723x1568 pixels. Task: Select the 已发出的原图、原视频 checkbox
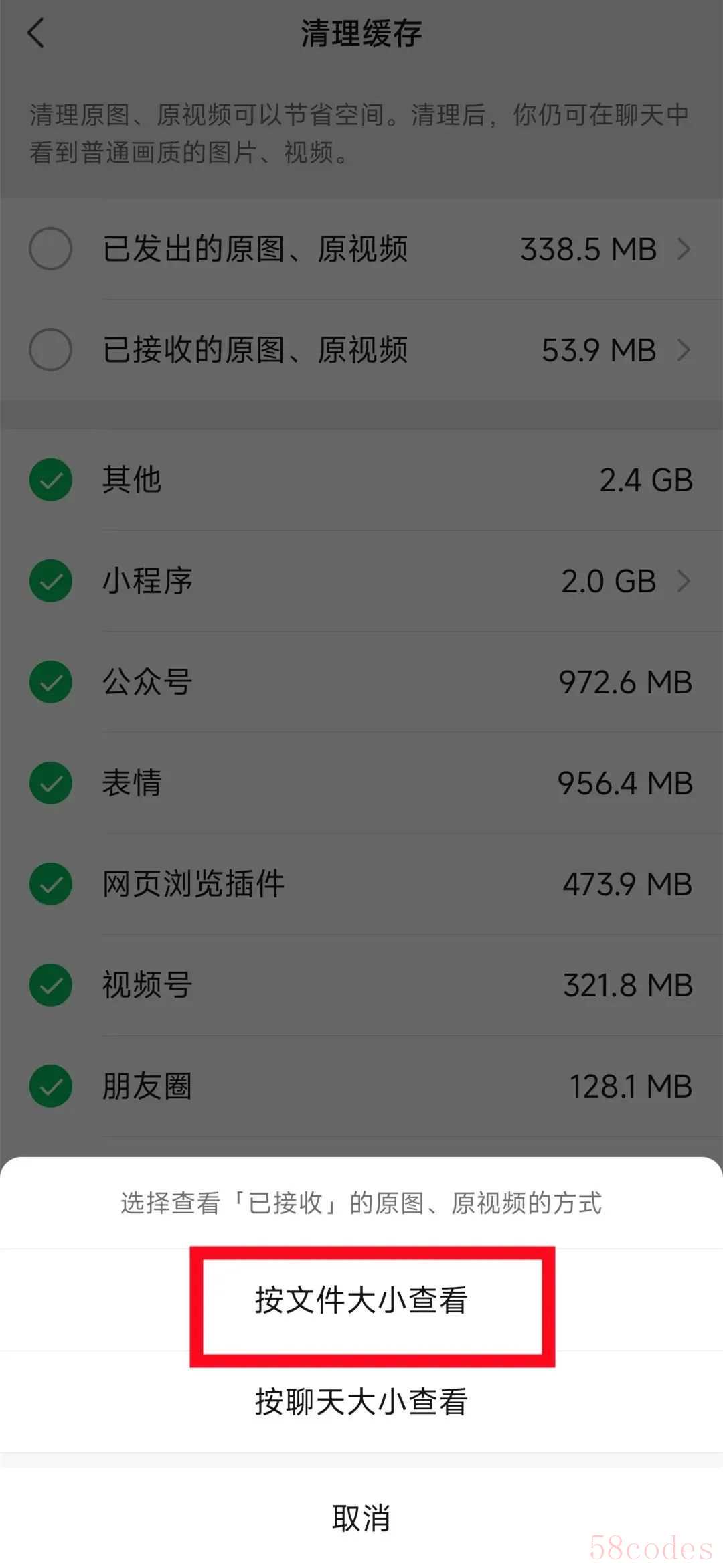click(x=51, y=249)
